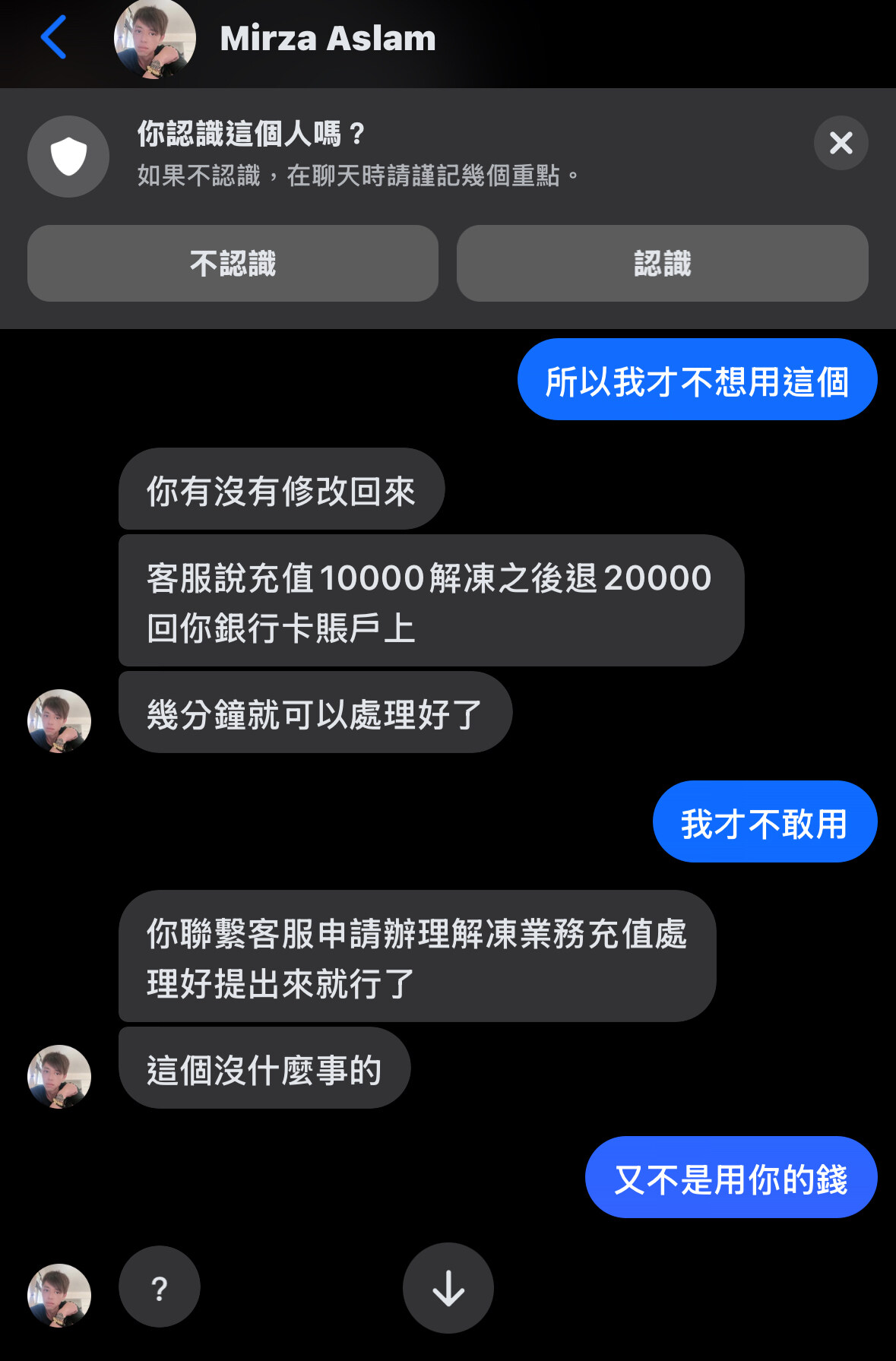
Task: Click the shield safety icon in banner
Action: pos(68,156)
